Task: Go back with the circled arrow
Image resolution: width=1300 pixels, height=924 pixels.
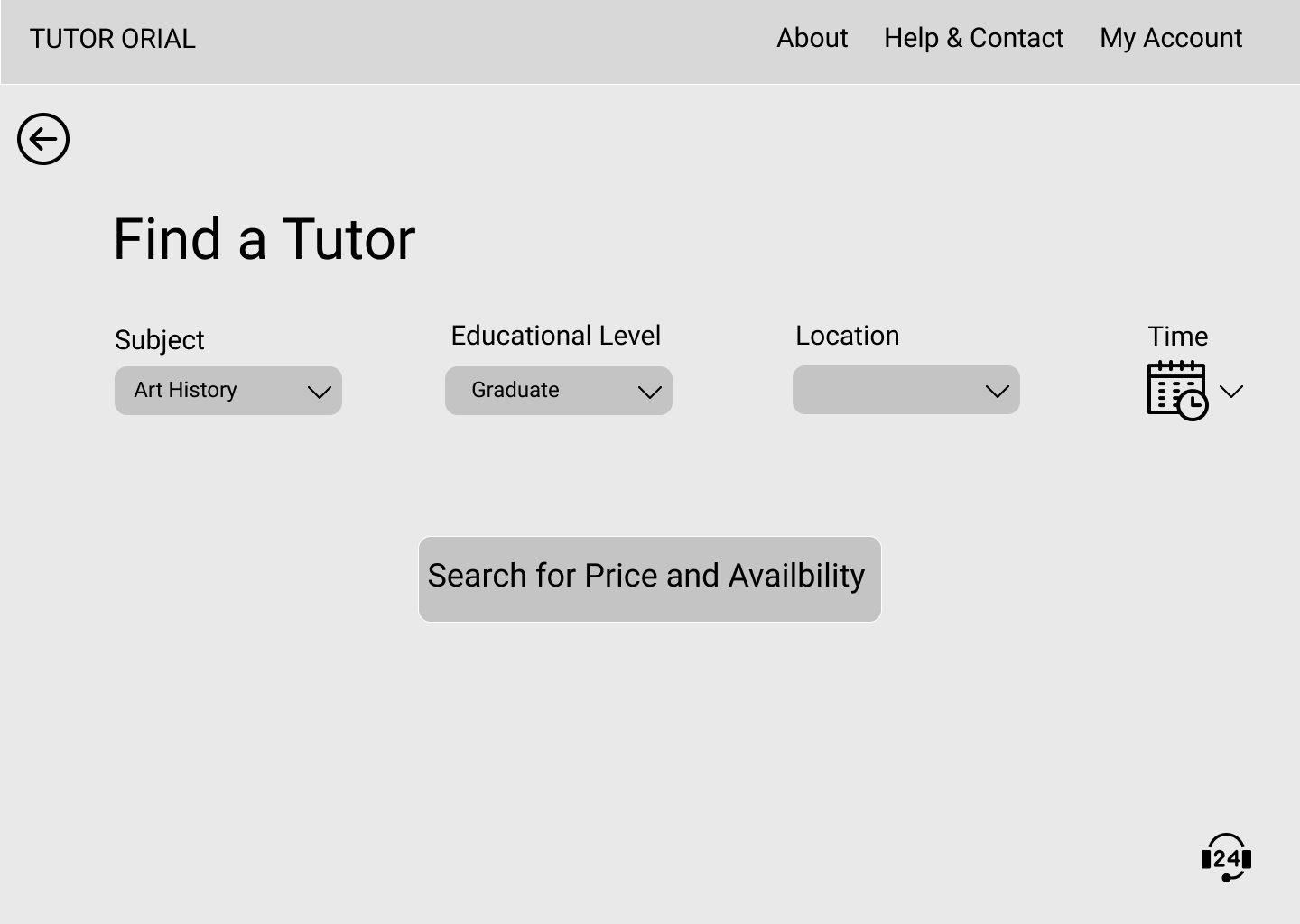Action: point(43,139)
